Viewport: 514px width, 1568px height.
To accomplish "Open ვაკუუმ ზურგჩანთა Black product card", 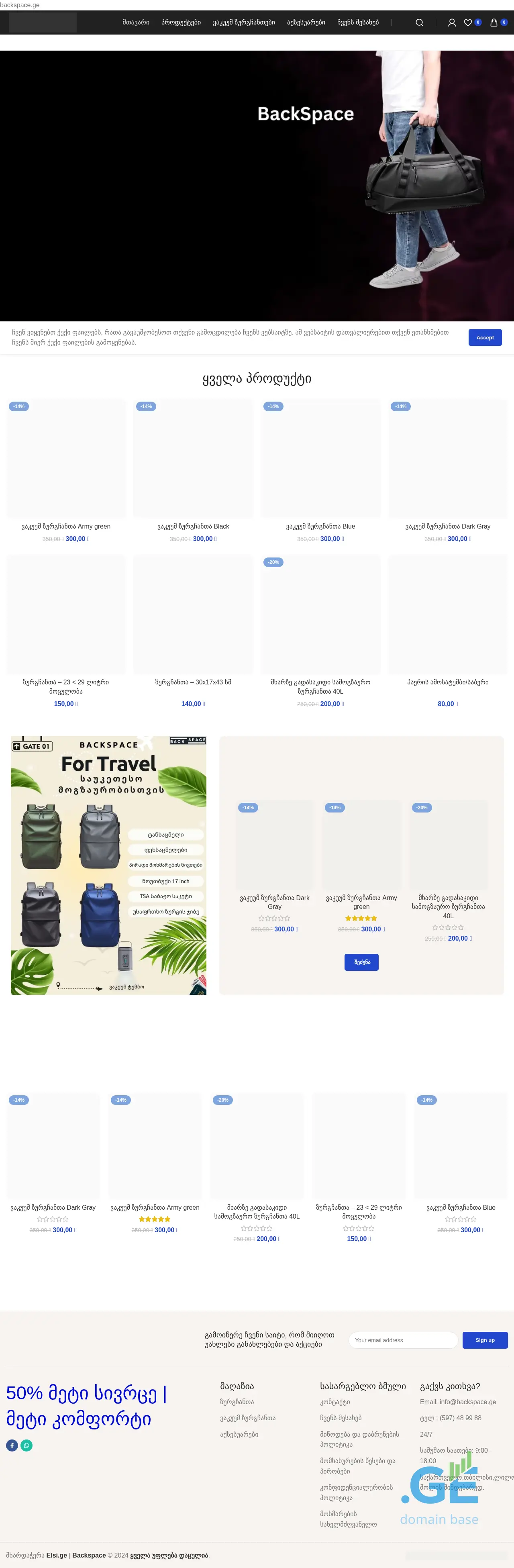I will [x=193, y=526].
